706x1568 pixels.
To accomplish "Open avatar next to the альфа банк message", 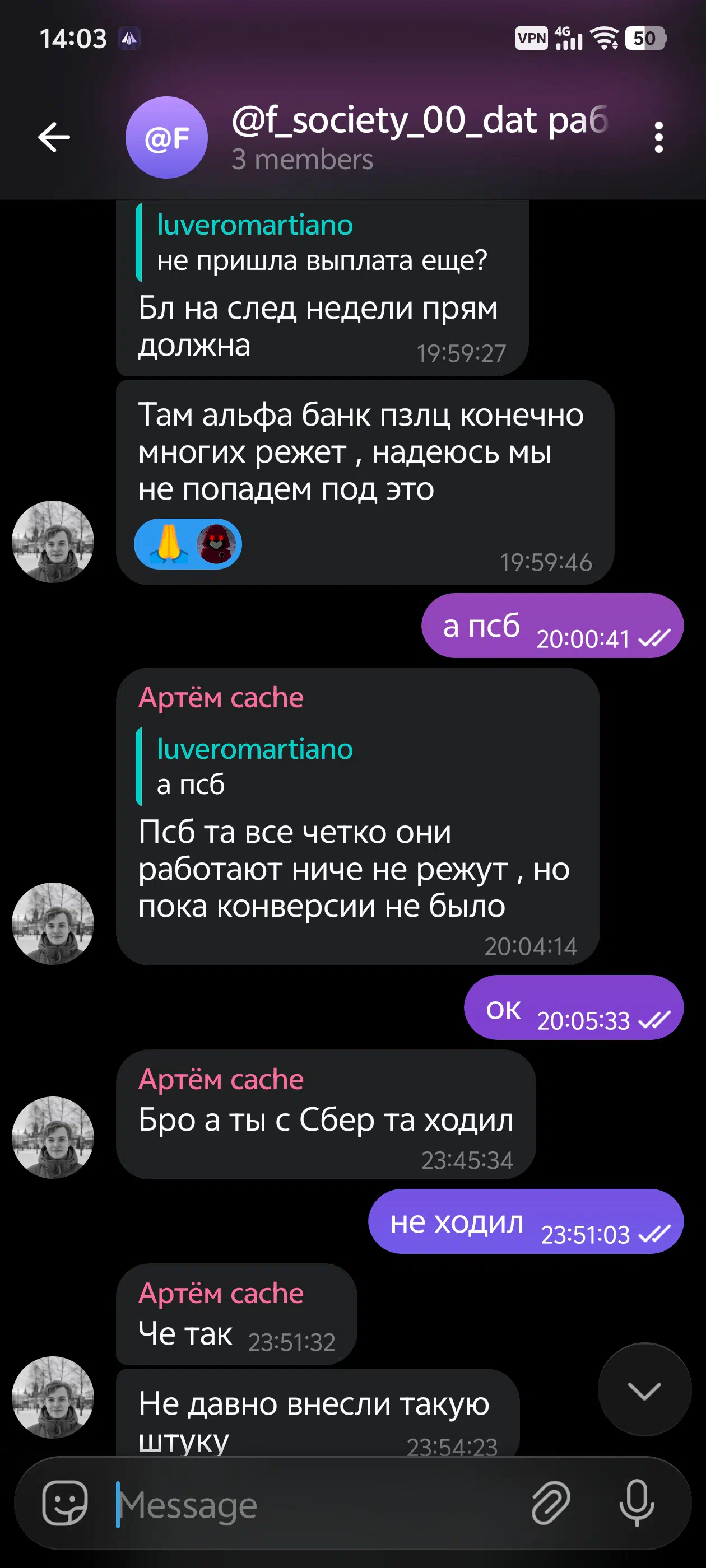I will tap(53, 541).
